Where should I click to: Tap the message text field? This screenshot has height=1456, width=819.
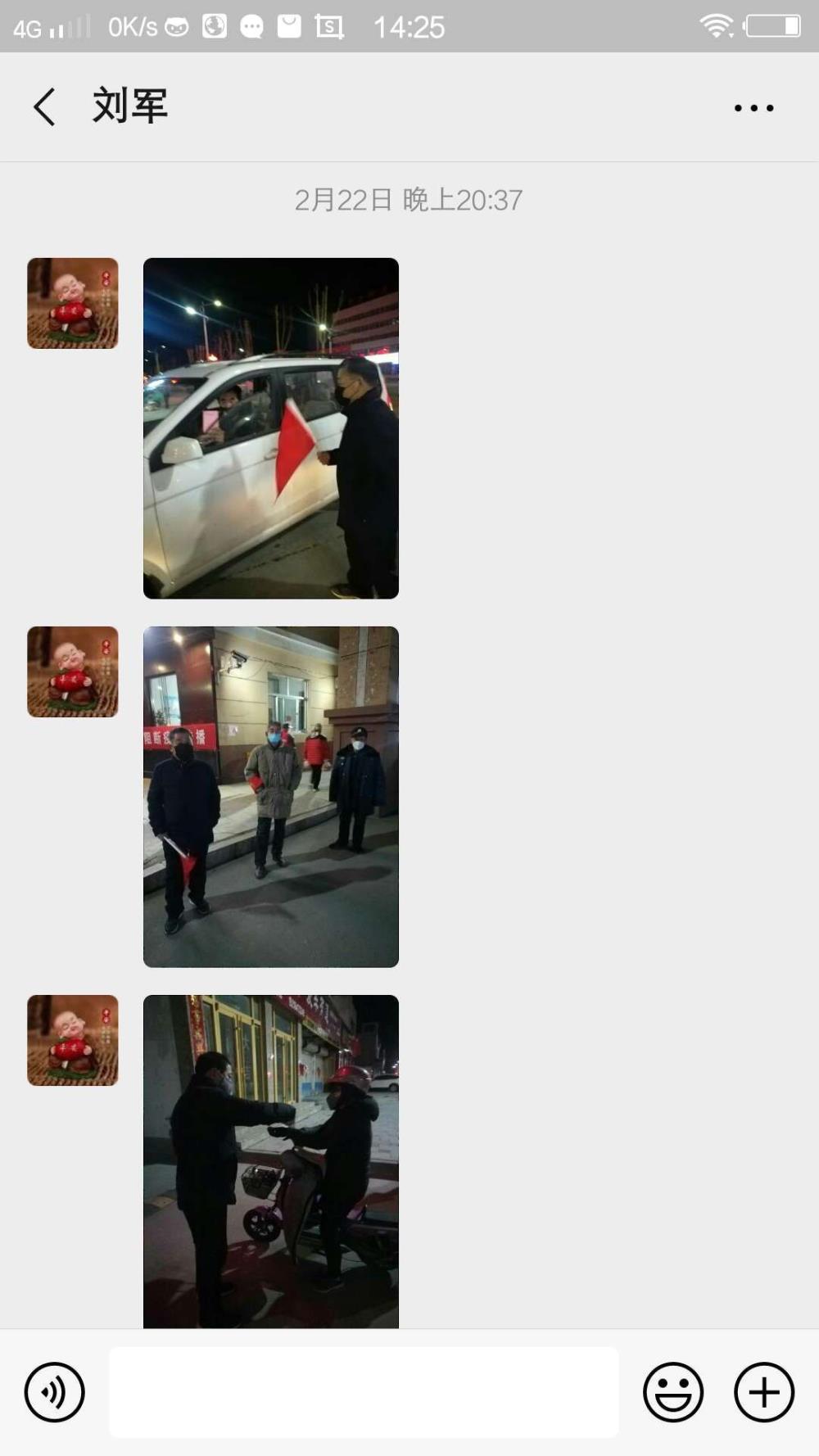click(364, 1392)
